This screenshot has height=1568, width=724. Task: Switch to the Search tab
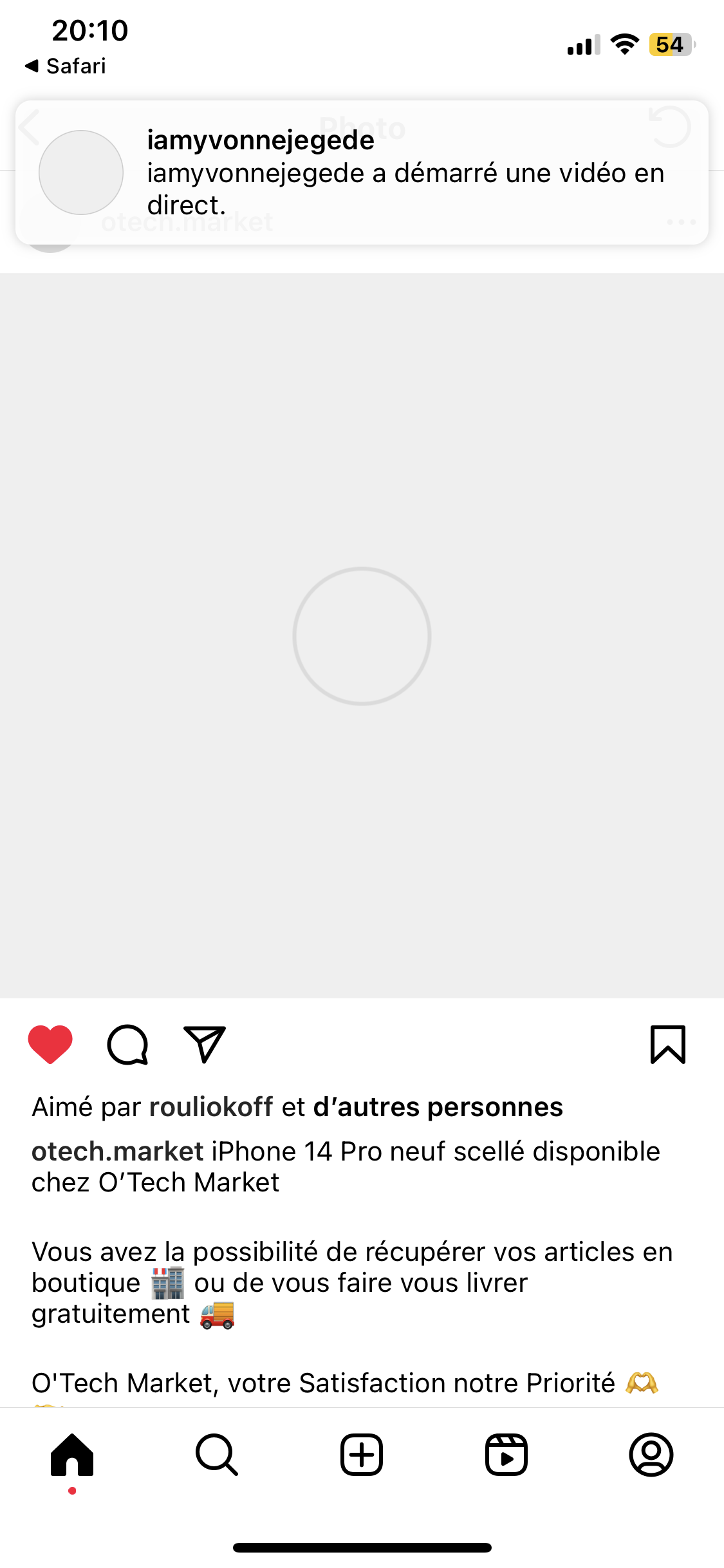click(217, 1454)
